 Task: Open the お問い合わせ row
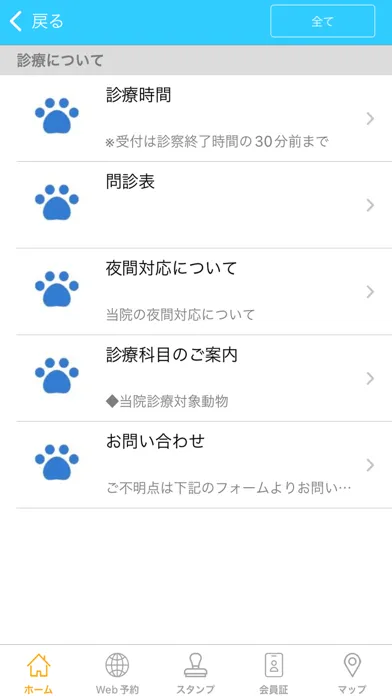point(196,465)
